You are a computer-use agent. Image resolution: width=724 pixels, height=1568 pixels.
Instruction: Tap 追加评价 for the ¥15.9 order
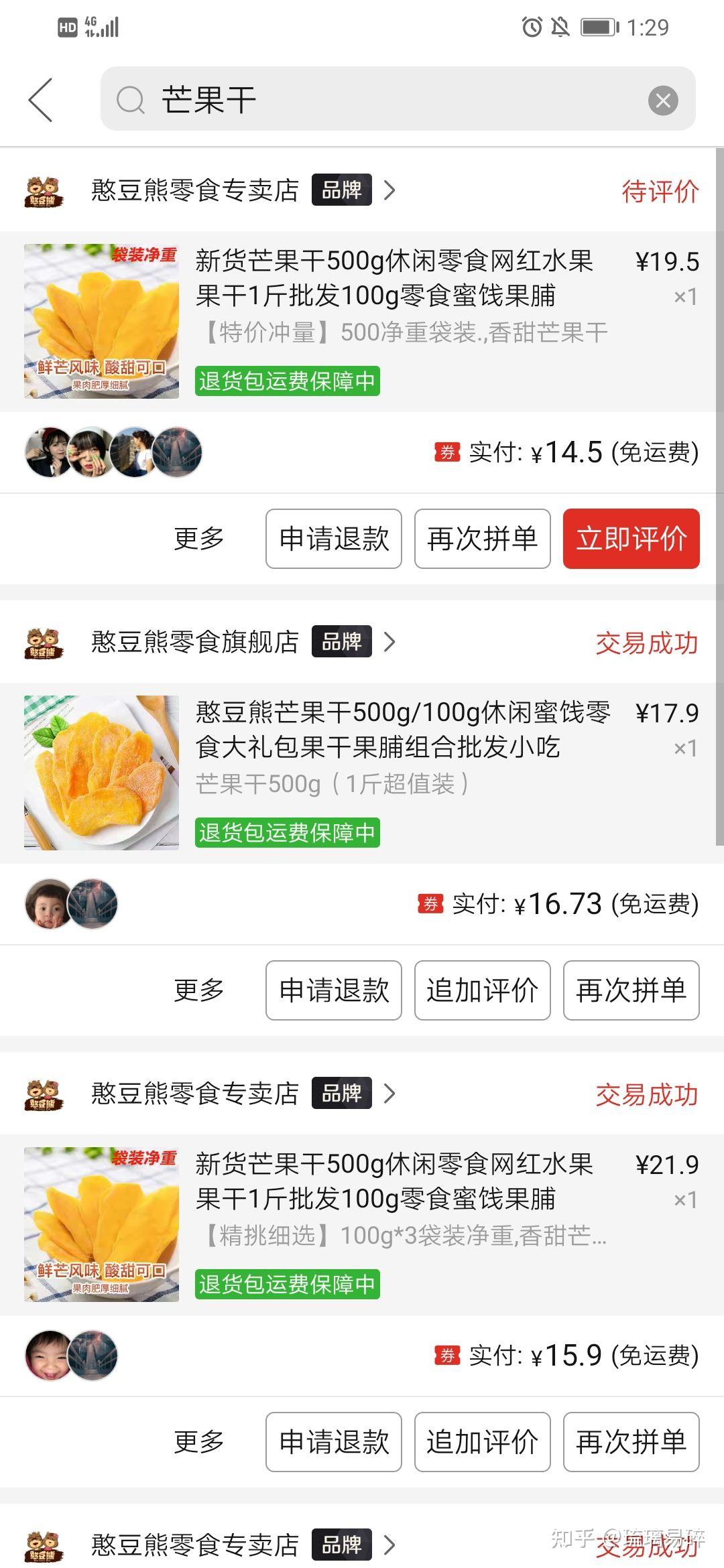pyautogui.click(x=482, y=1442)
